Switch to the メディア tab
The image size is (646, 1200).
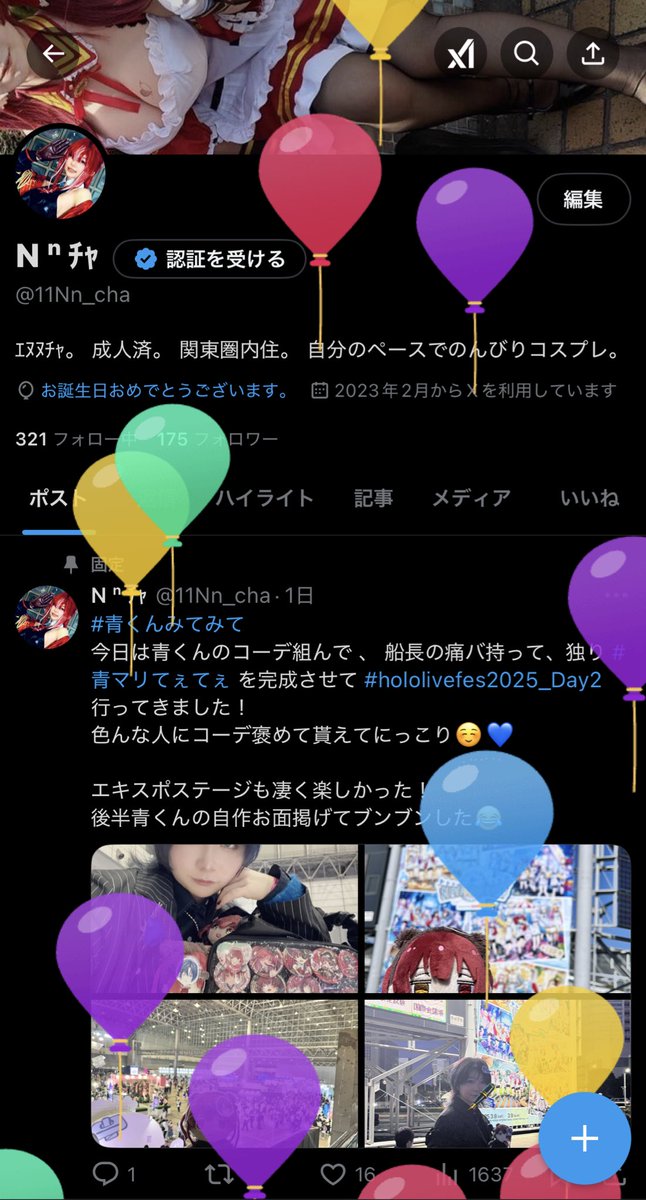(x=471, y=498)
